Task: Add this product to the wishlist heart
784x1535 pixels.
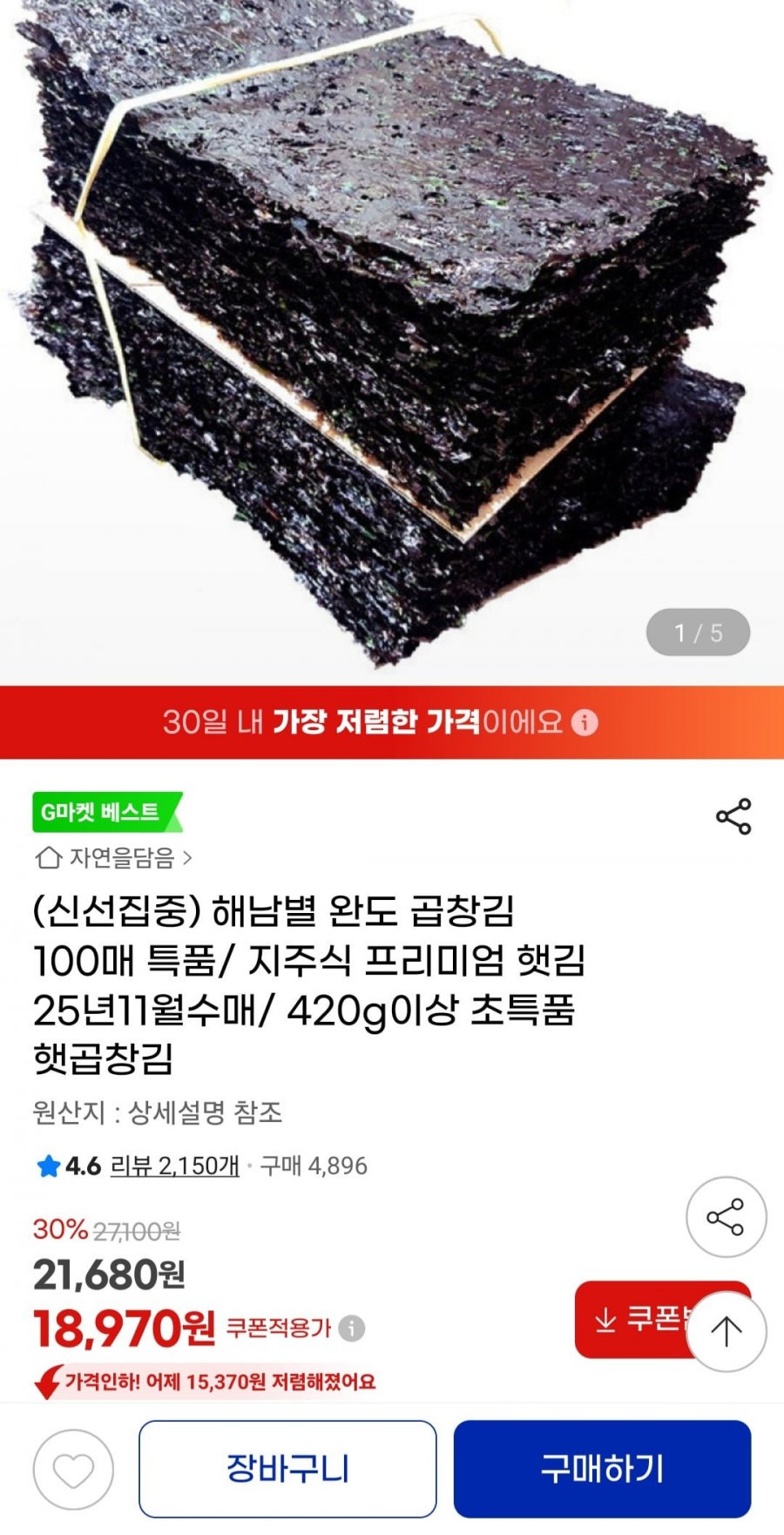Action: pos(73,1471)
